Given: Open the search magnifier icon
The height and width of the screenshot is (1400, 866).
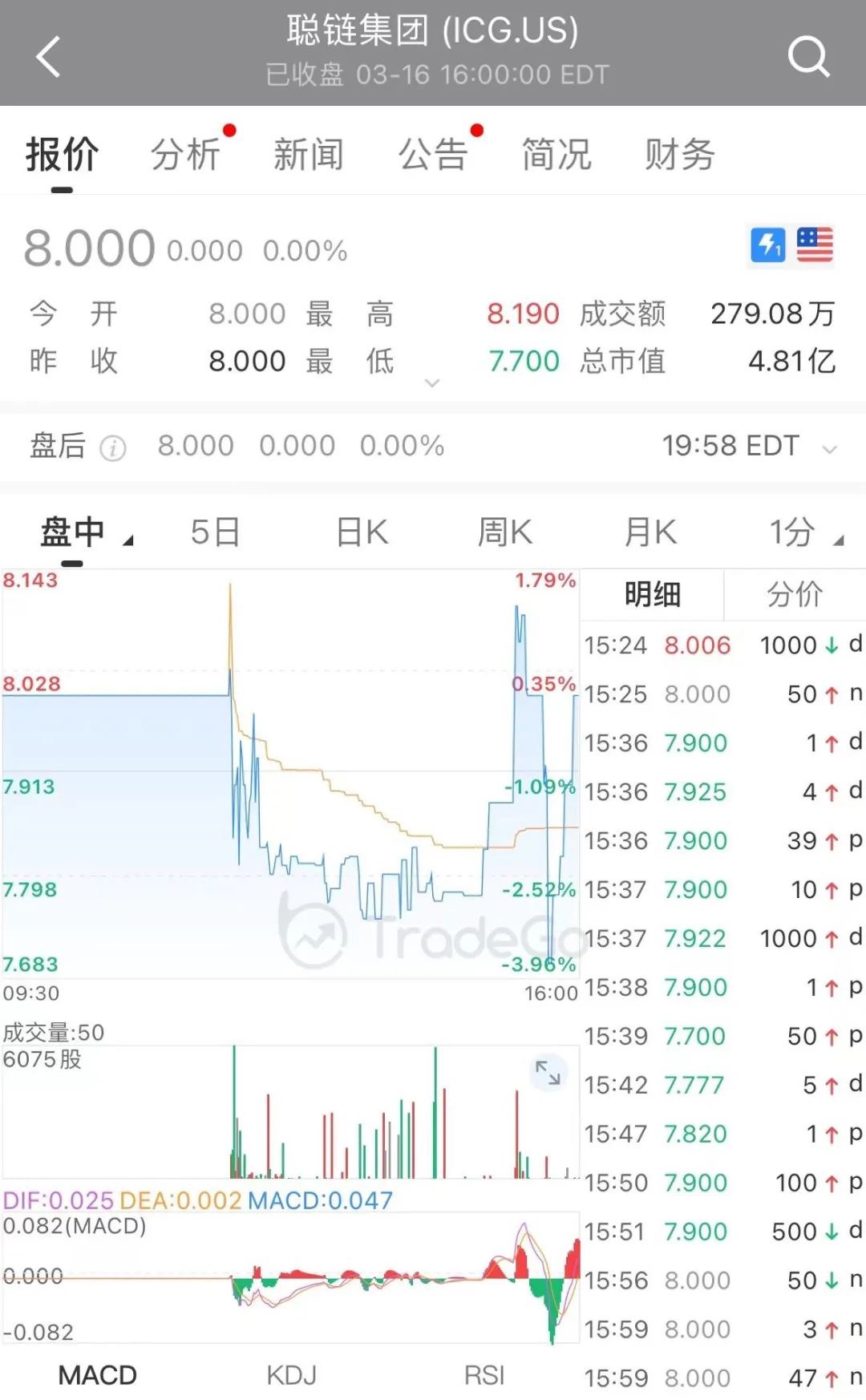Looking at the screenshot, I should click(x=807, y=56).
